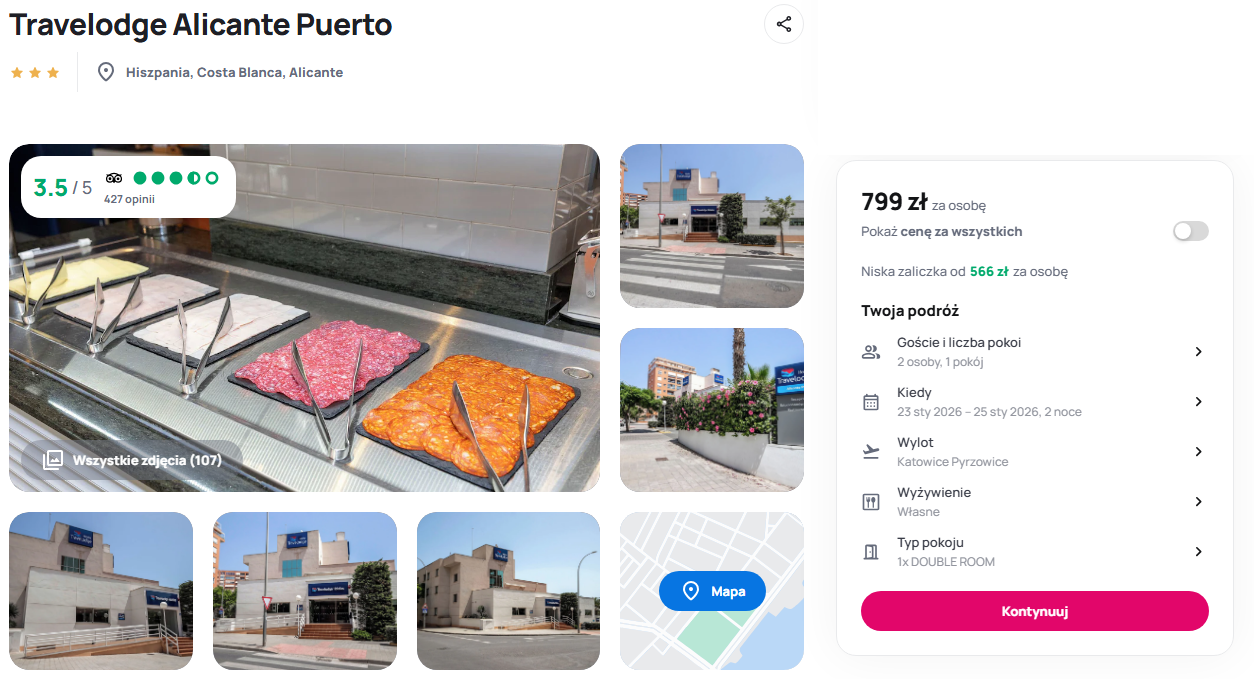Change Wylot departure airport
This screenshot has width=1254, height=679.
click(1034, 452)
